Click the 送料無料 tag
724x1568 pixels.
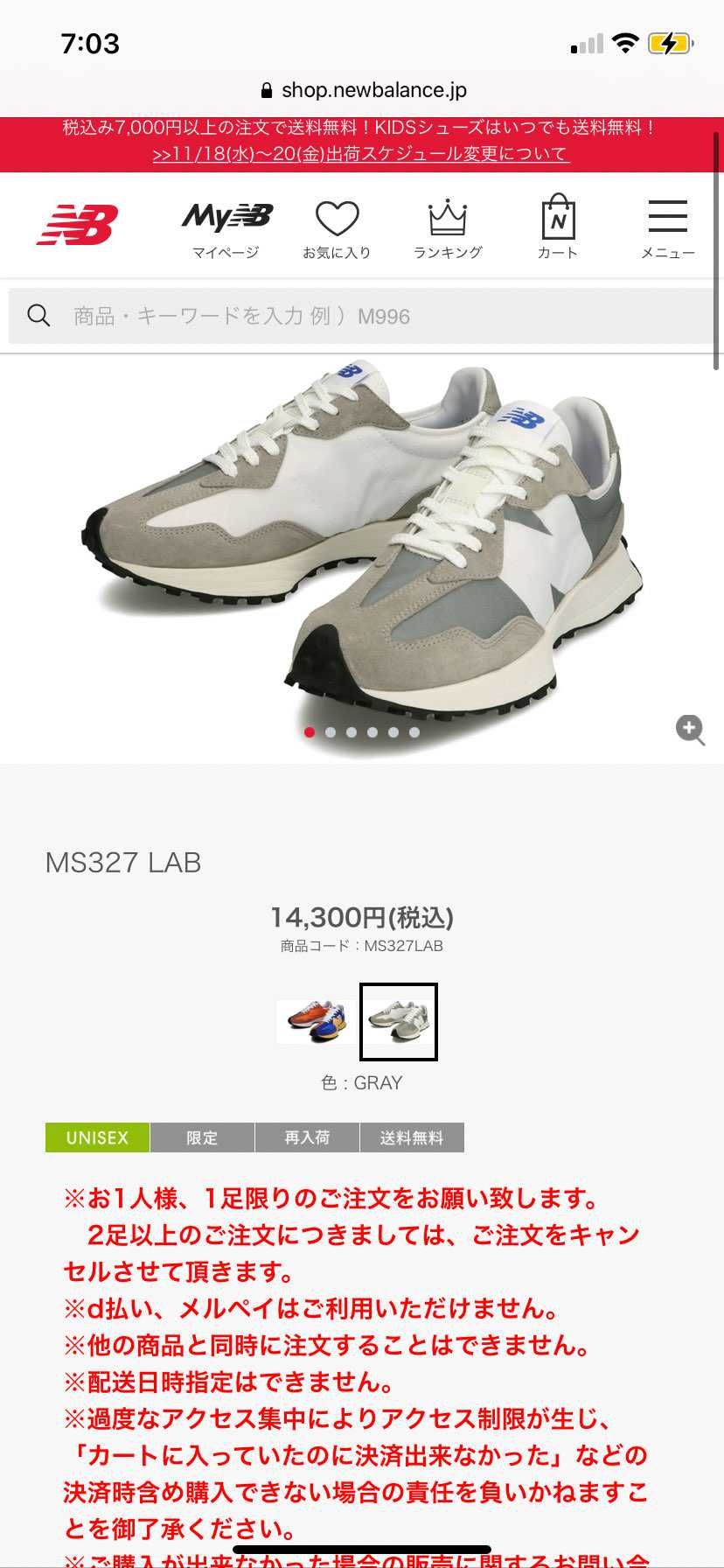413,1137
